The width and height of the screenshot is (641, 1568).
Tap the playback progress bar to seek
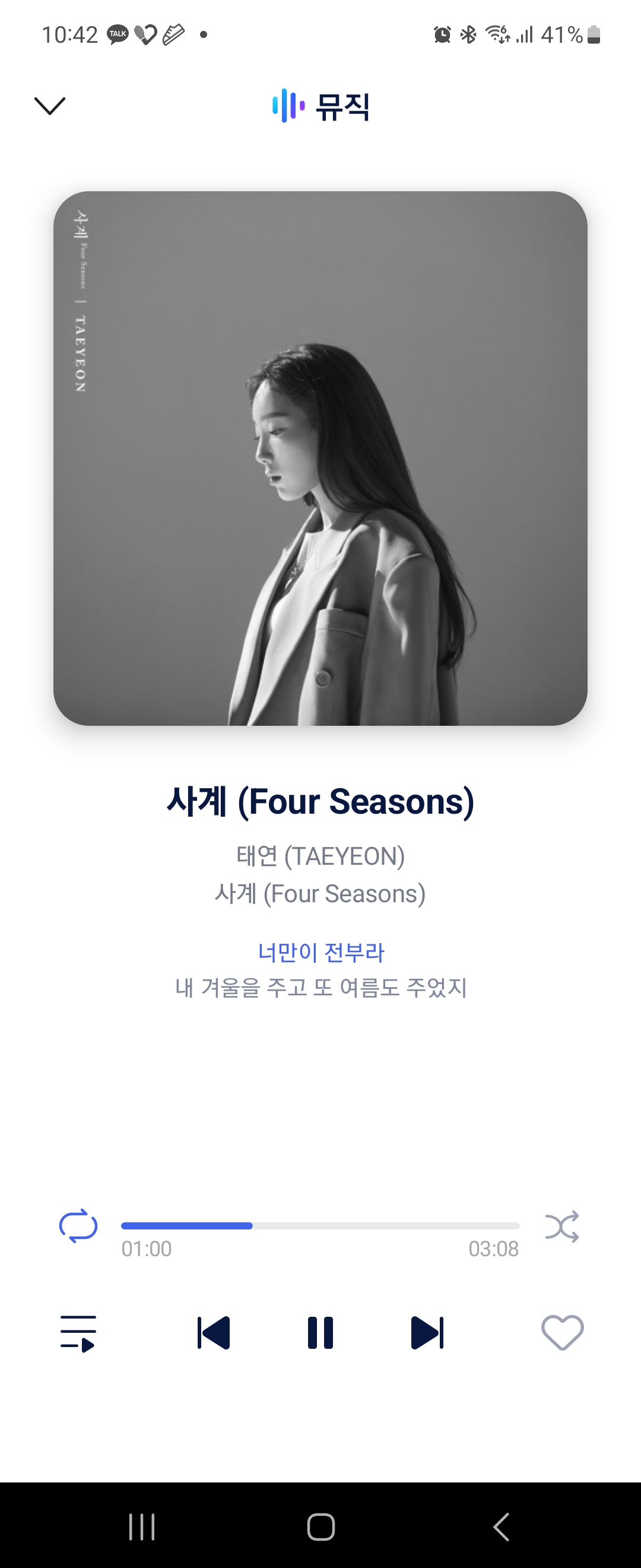click(320, 1225)
